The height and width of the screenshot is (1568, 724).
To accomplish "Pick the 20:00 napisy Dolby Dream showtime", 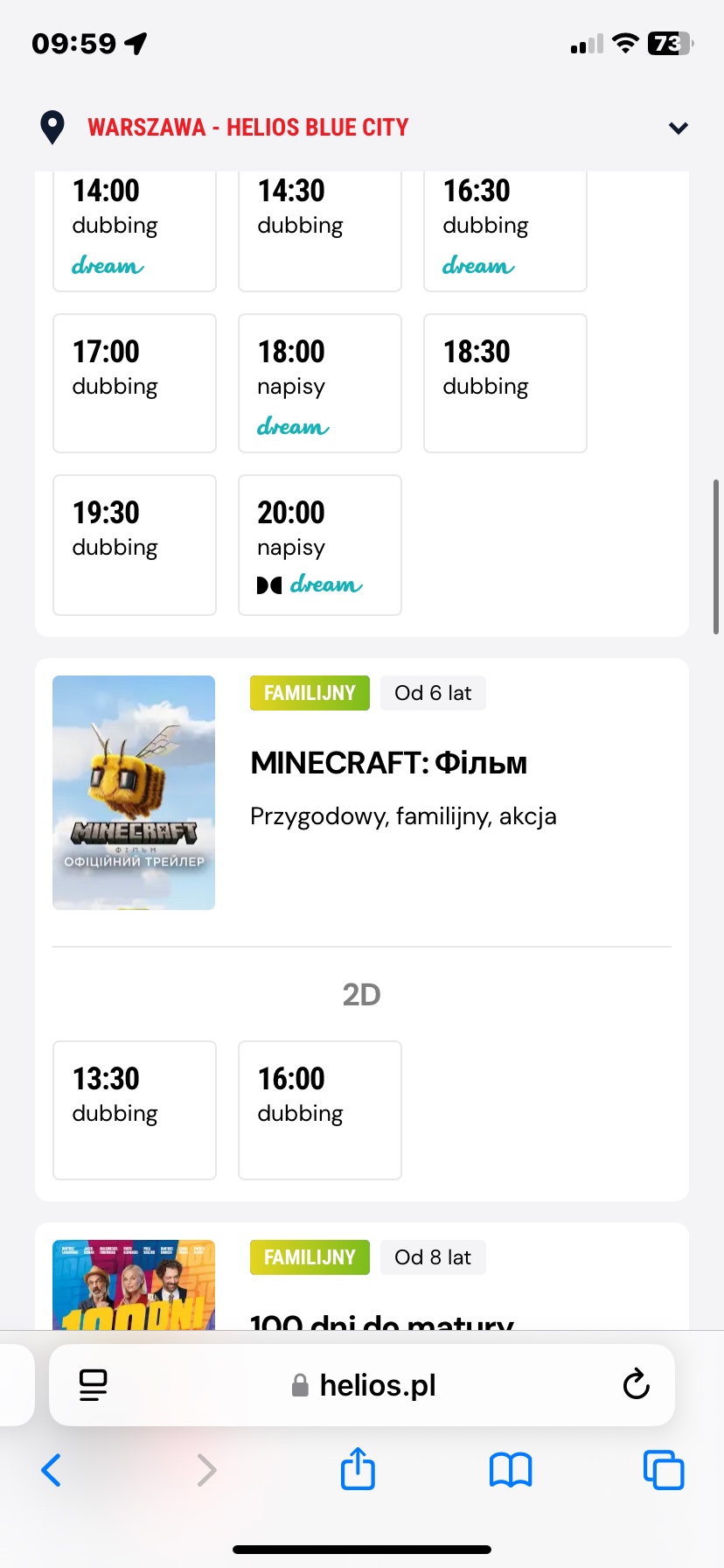I will [x=320, y=544].
